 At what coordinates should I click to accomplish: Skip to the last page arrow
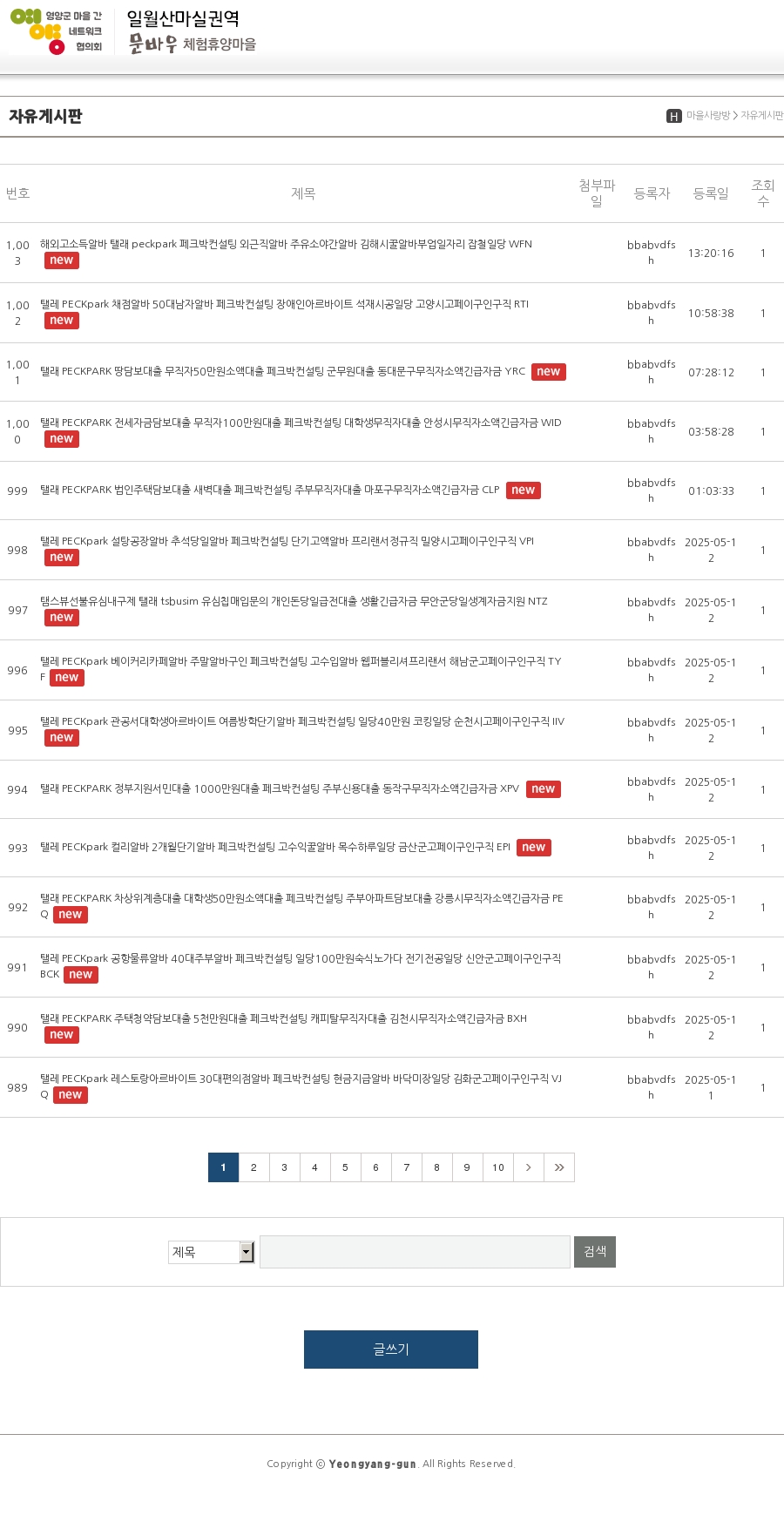[x=558, y=1167]
